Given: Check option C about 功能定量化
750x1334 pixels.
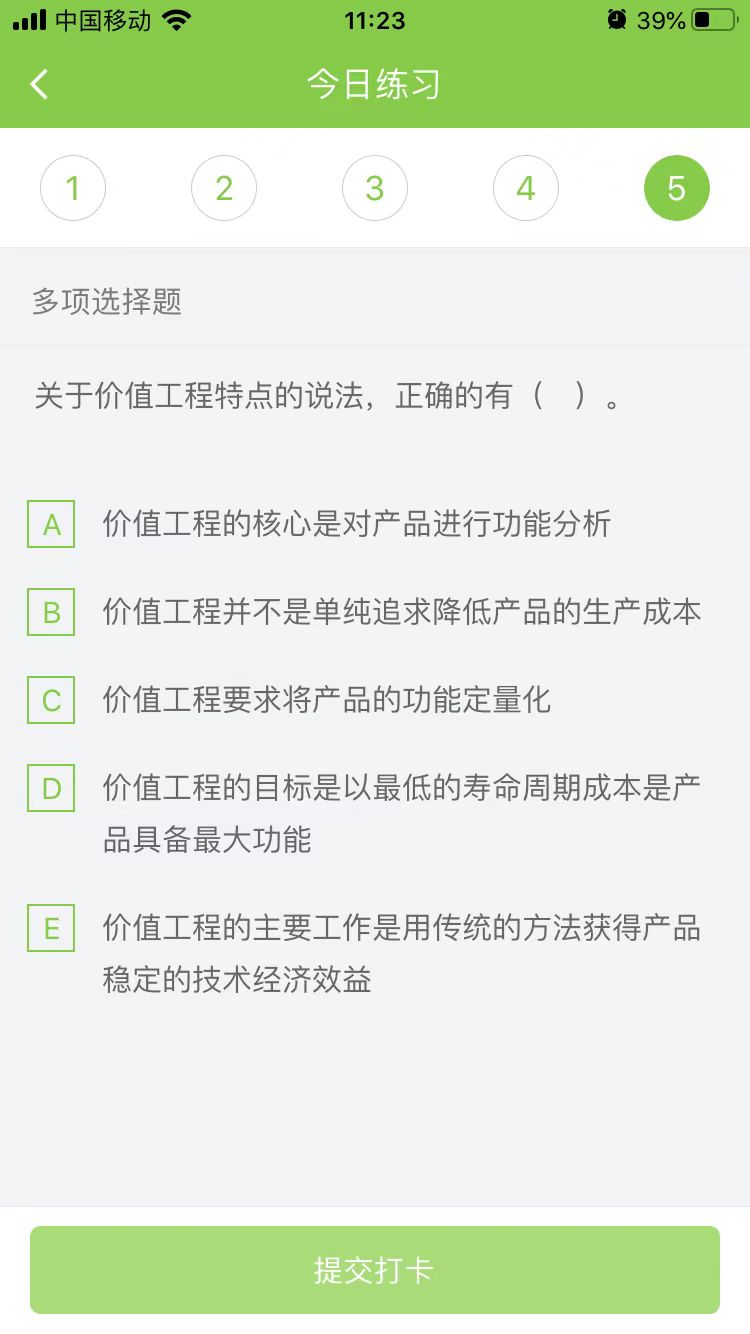Looking at the screenshot, I should 51,700.
